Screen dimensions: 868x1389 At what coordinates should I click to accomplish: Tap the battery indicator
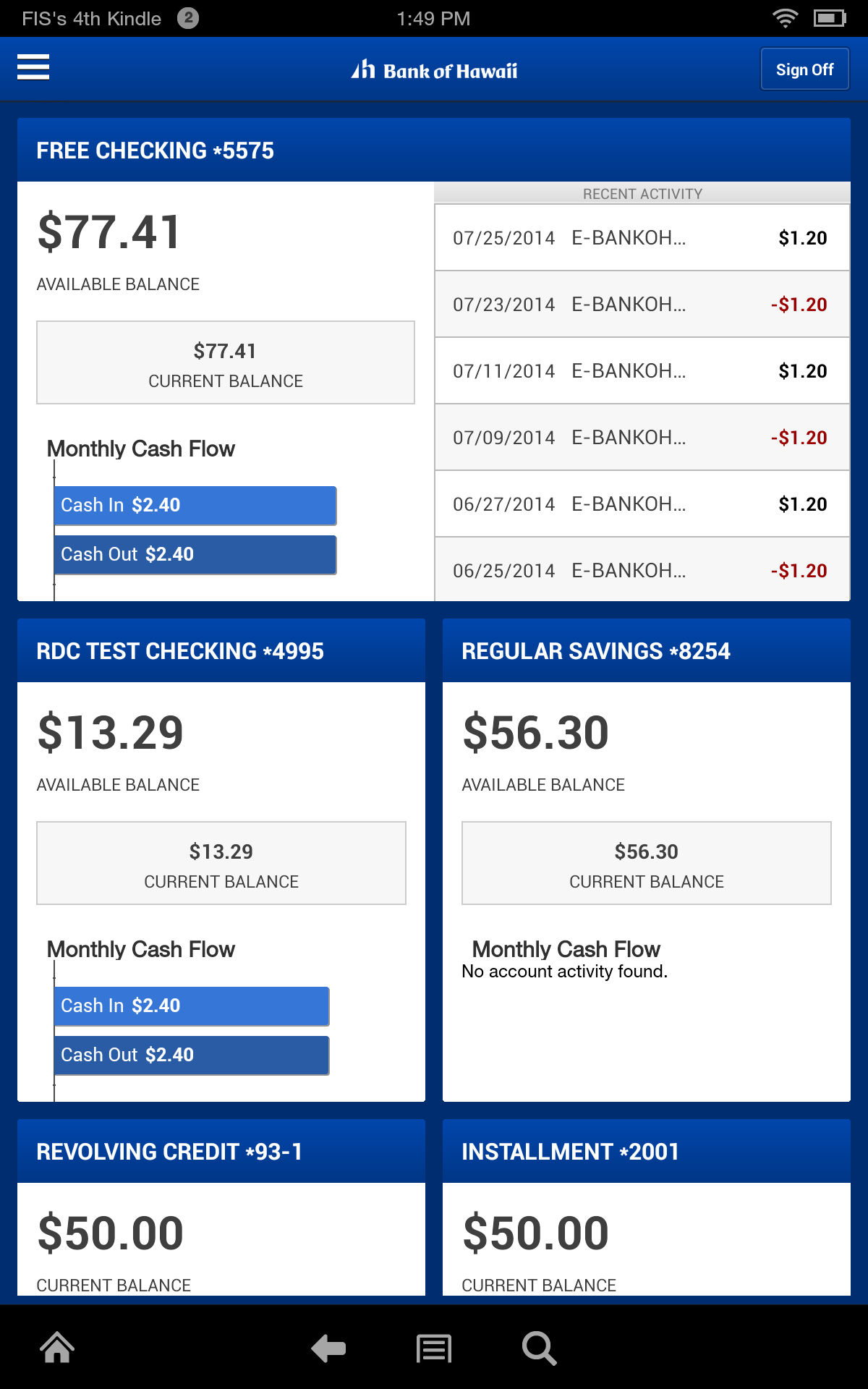(830, 18)
